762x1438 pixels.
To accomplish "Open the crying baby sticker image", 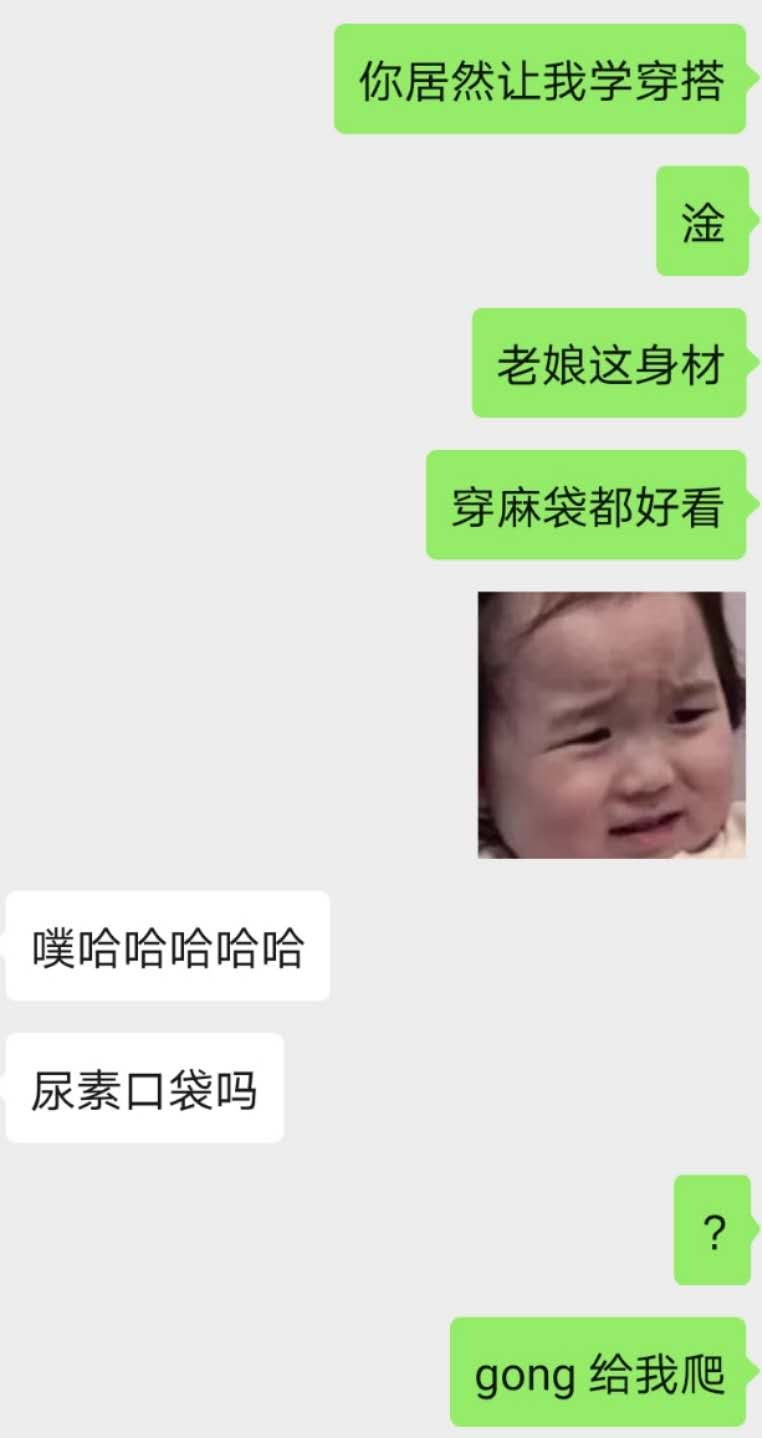I will coord(612,725).
